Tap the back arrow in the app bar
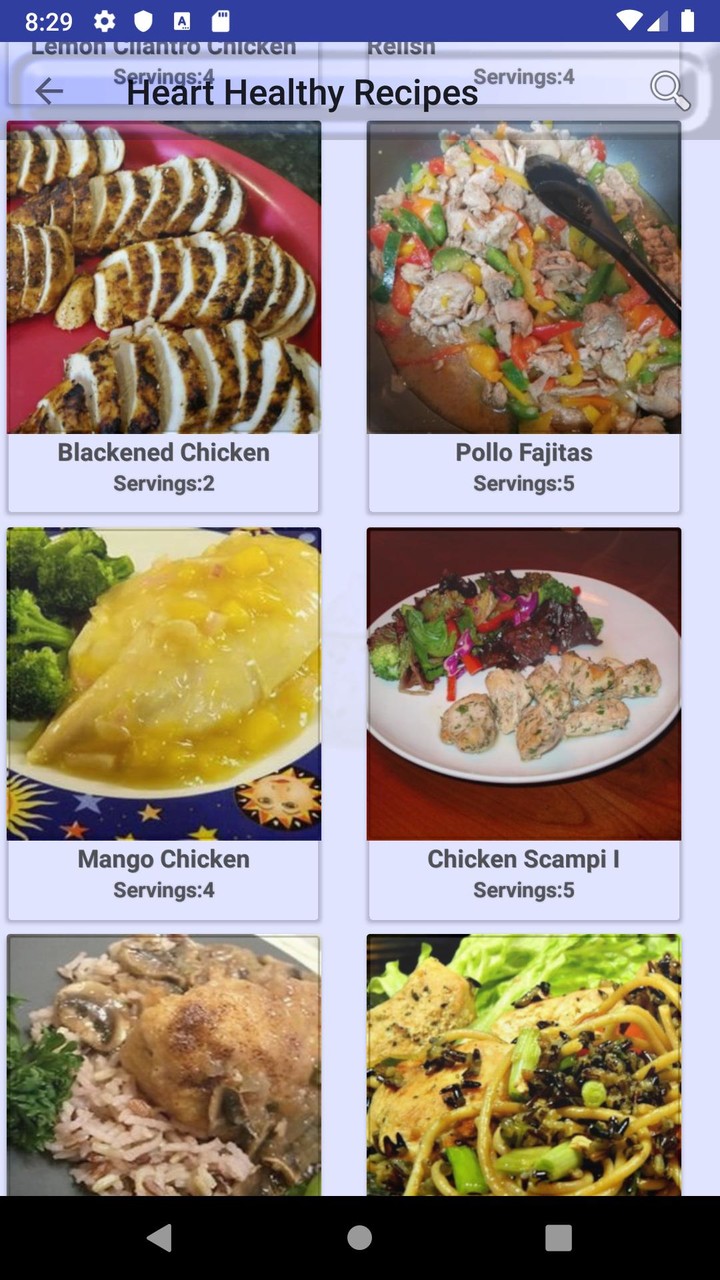Screen dimensions: 720x1280 48,91
